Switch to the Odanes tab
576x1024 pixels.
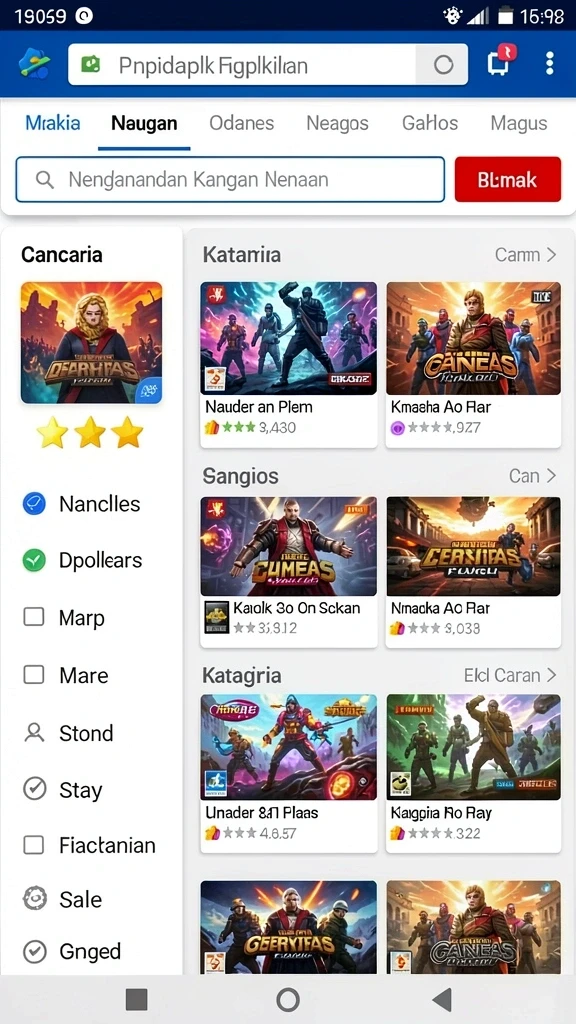coord(242,123)
